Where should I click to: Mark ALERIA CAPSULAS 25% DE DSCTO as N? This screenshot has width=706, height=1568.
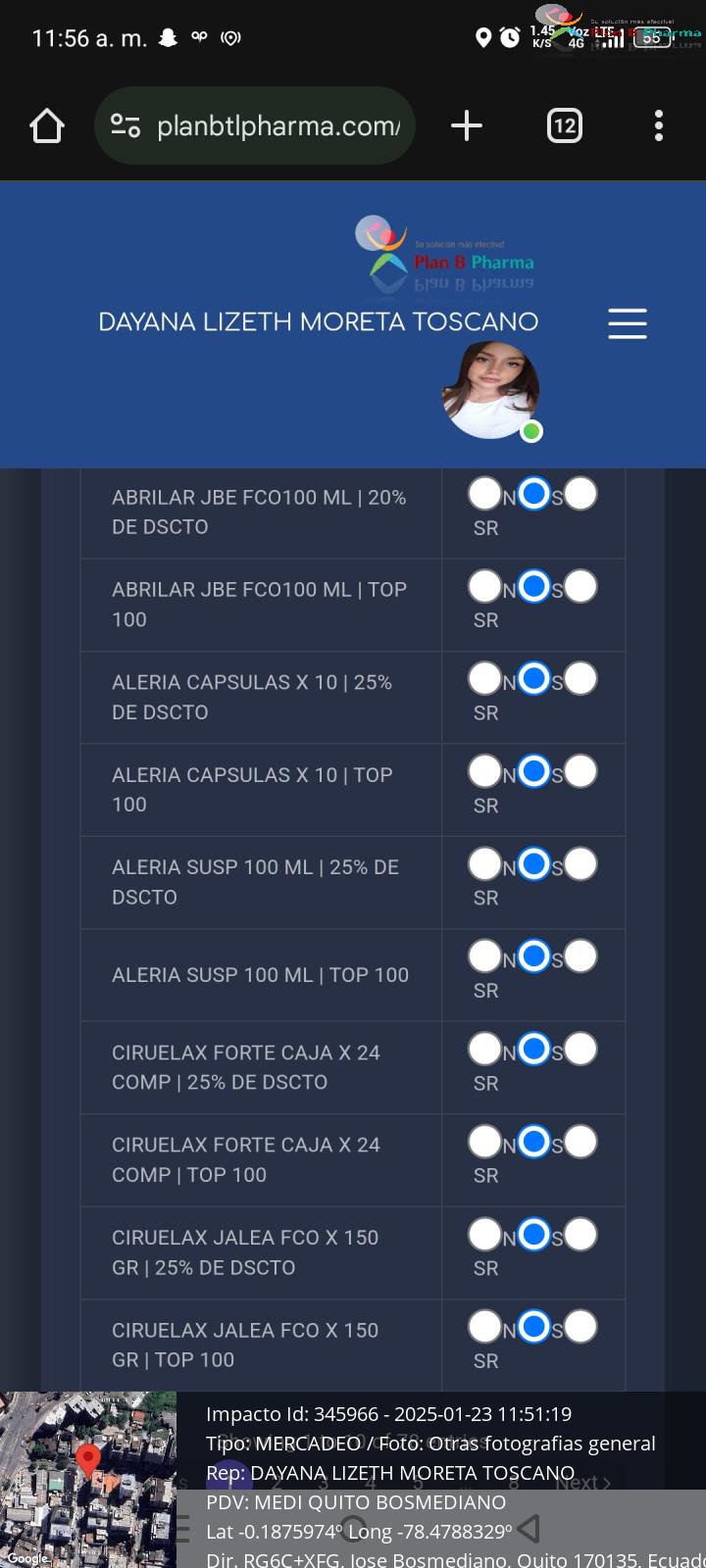tap(484, 679)
